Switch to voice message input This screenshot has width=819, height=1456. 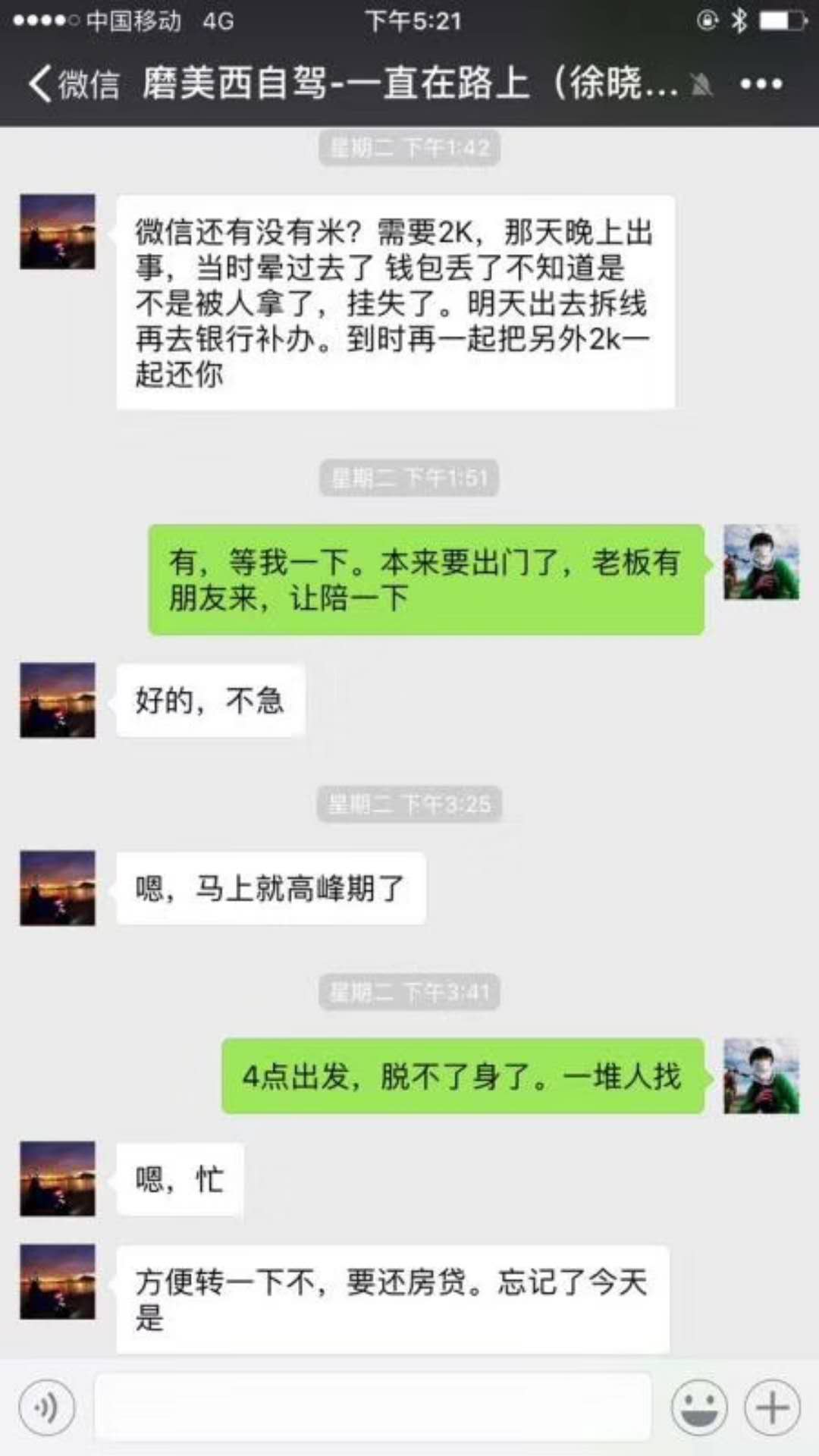click(x=47, y=1407)
